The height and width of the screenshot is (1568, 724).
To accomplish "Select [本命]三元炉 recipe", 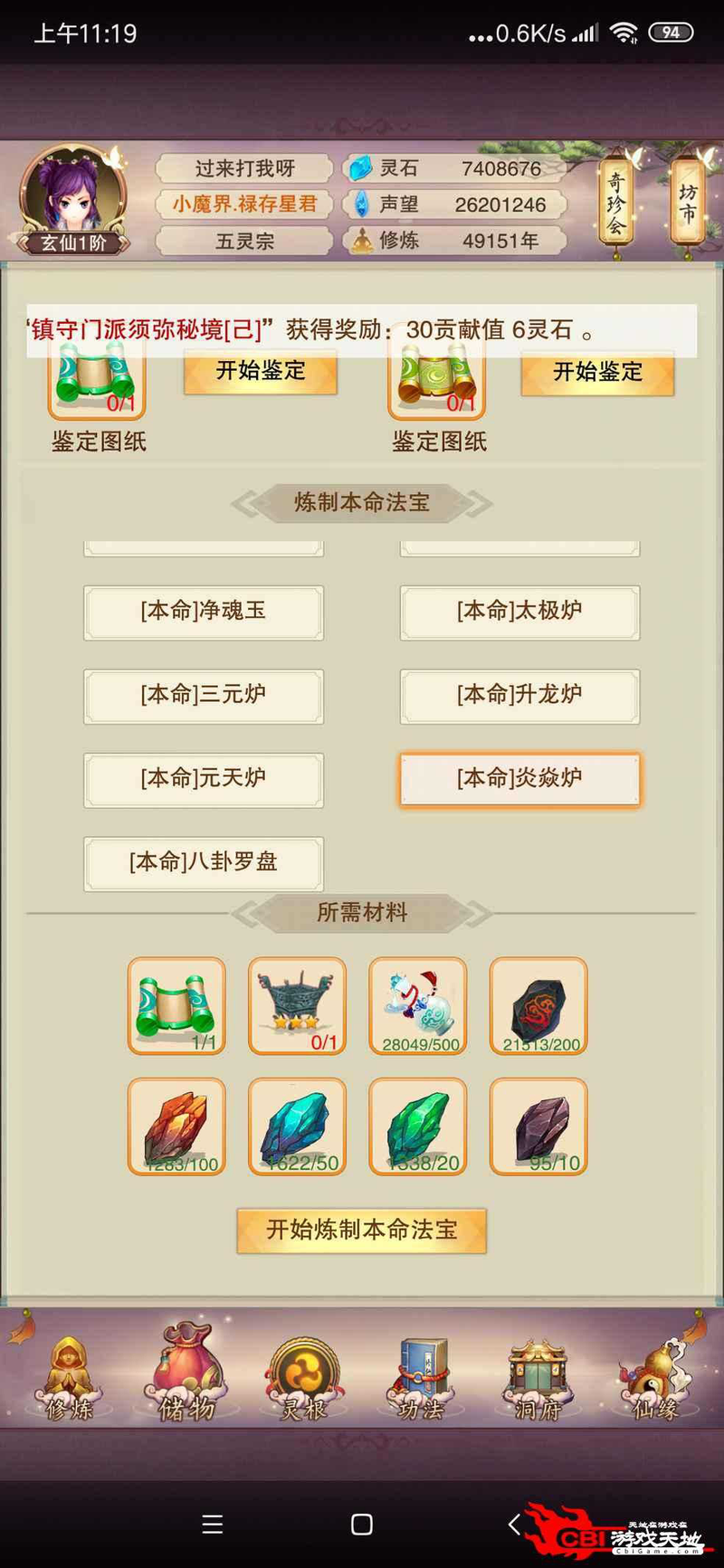I will [204, 695].
